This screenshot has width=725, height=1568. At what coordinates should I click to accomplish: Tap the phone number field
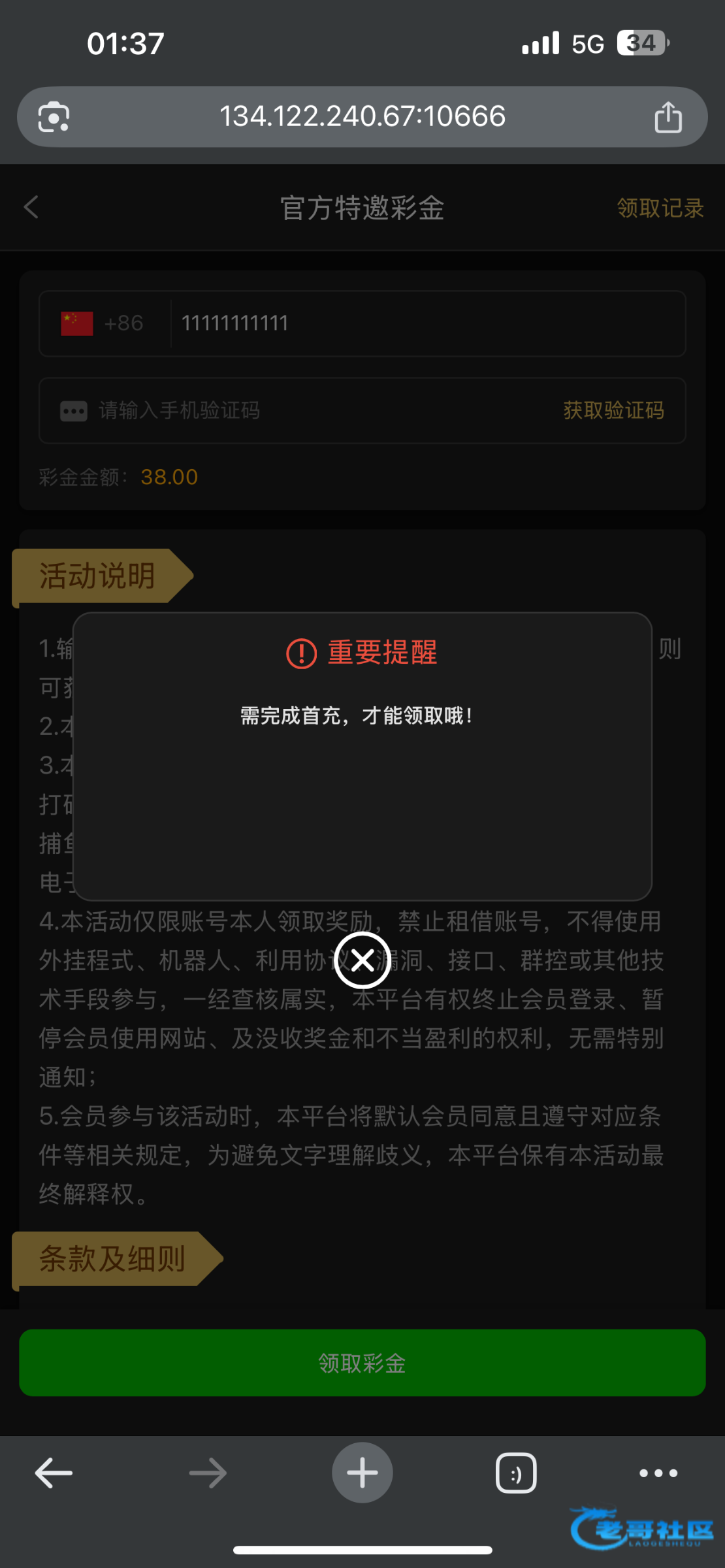pos(425,323)
